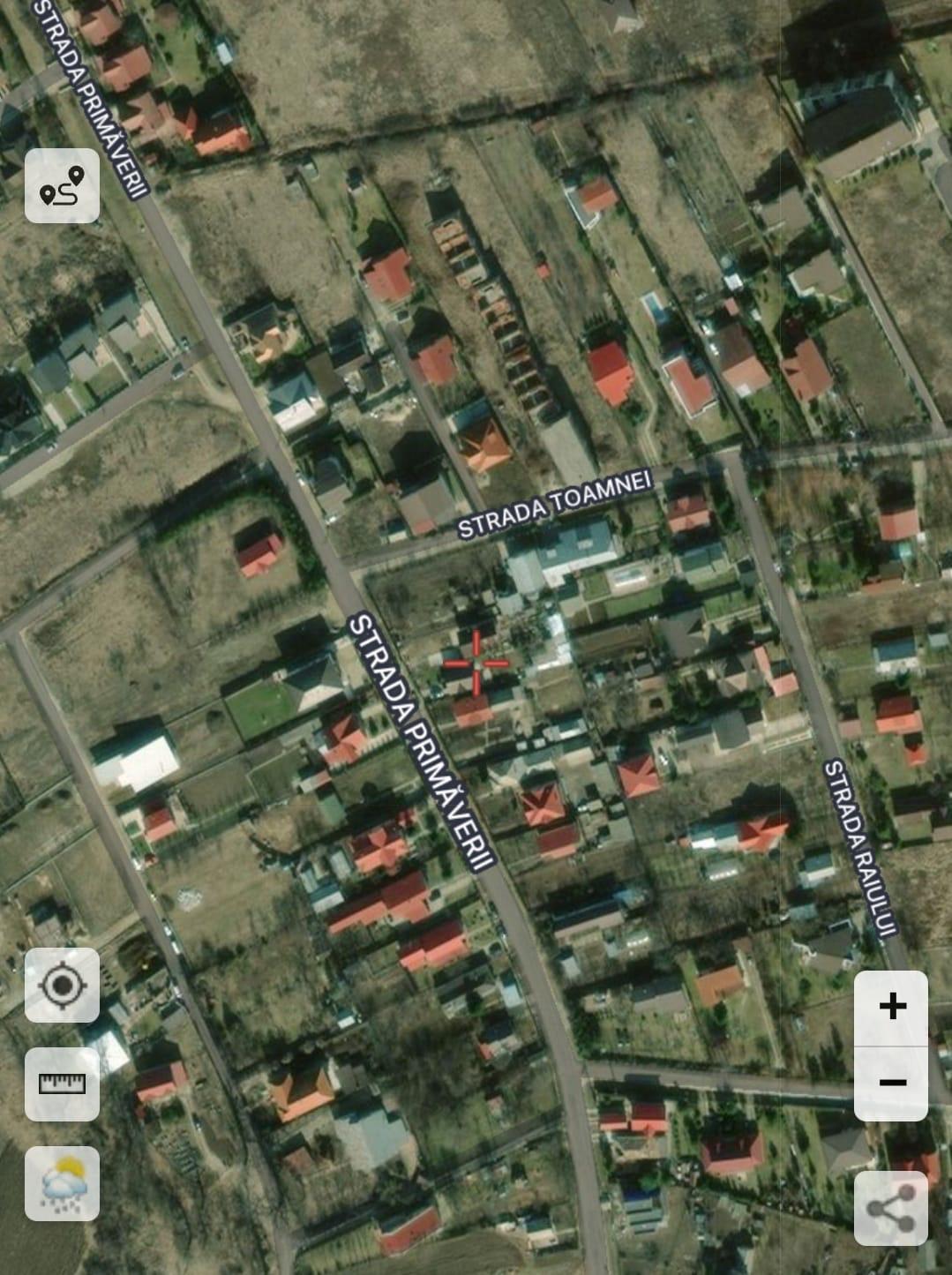
Task: Zoom in with the plus button
Action: click(x=891, y=1008)
